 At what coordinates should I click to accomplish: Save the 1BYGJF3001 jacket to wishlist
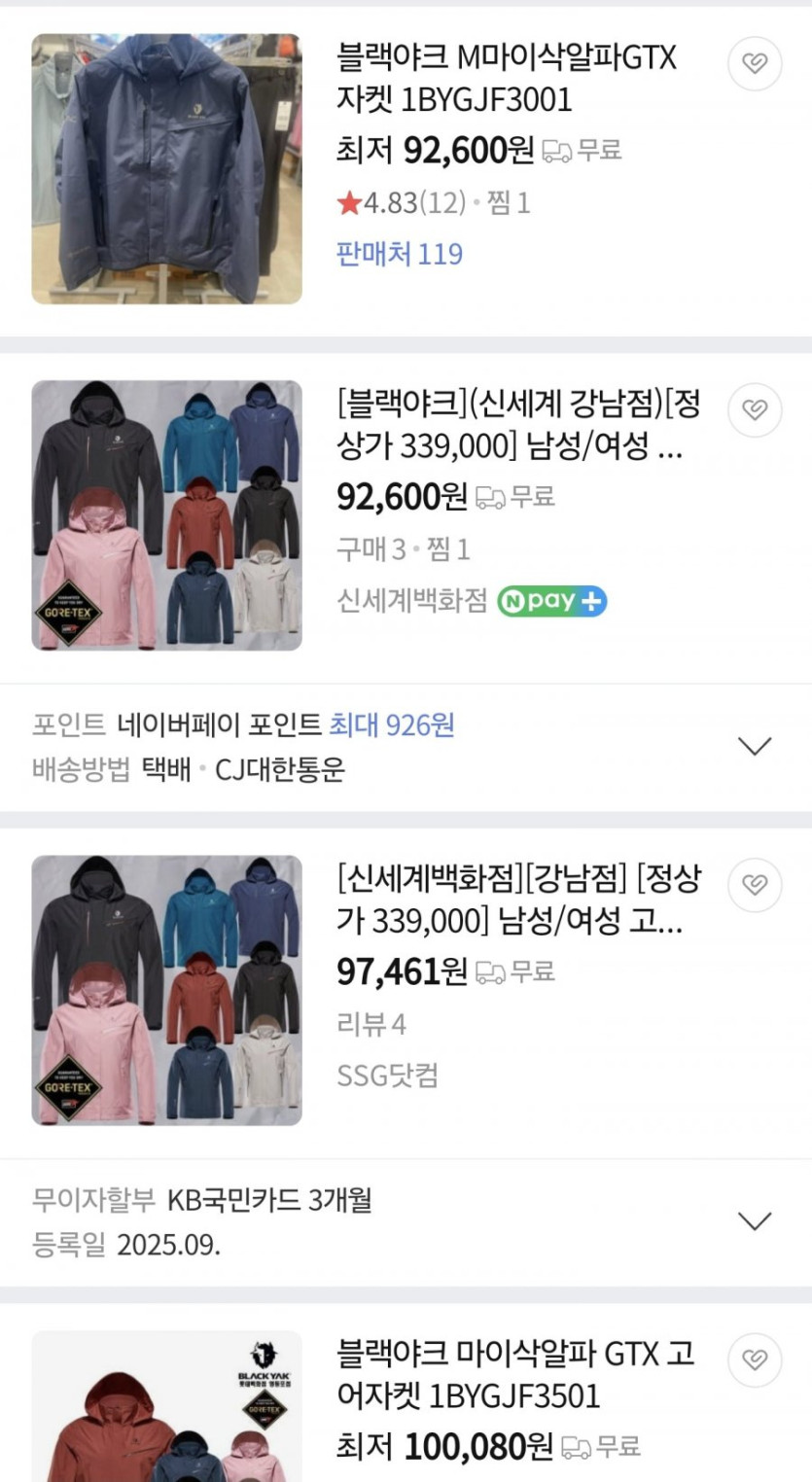[x=755, y=64]
